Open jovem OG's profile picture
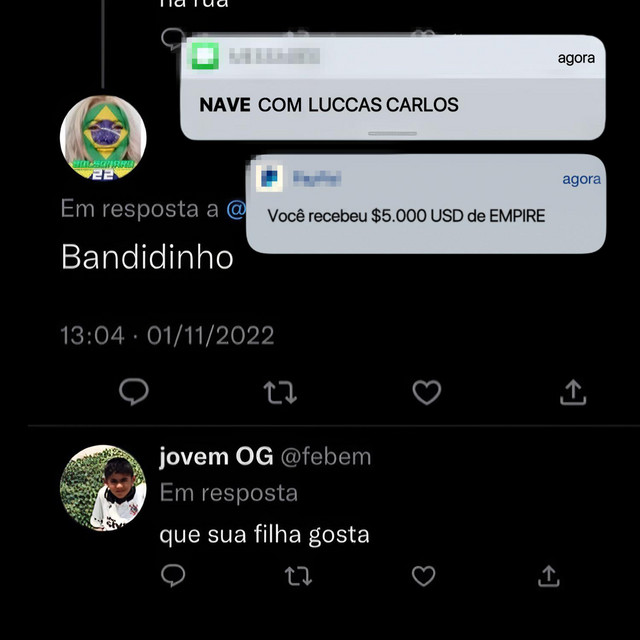This screenshot has width=640, height=640. pos(103,488)
